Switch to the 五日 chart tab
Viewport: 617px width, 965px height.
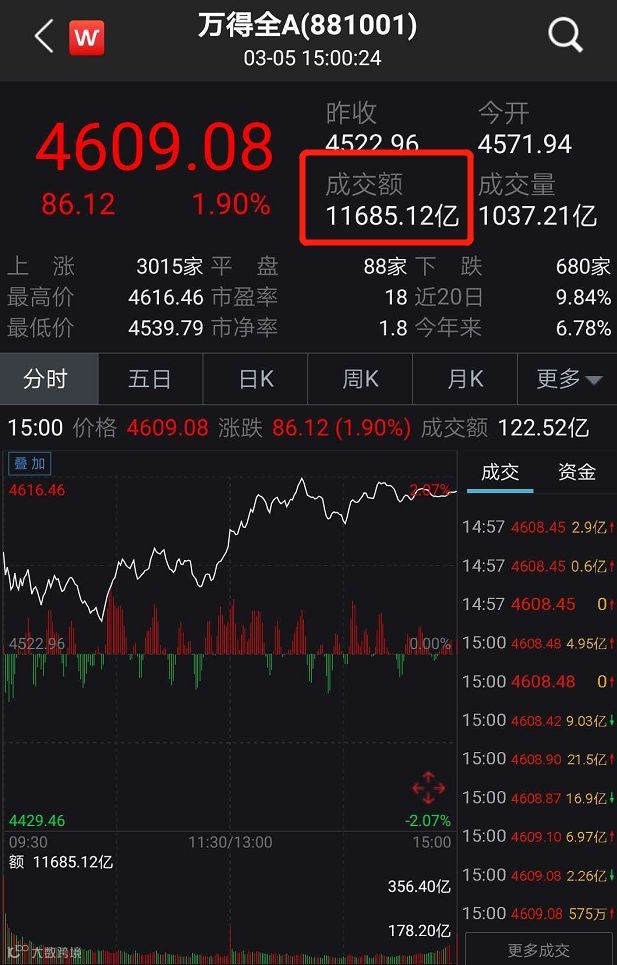[150, 379]
